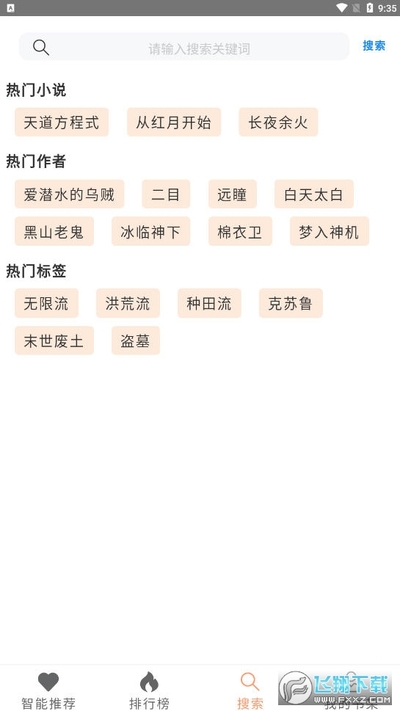Choose the 洪荒流 tag

(128, 303)
